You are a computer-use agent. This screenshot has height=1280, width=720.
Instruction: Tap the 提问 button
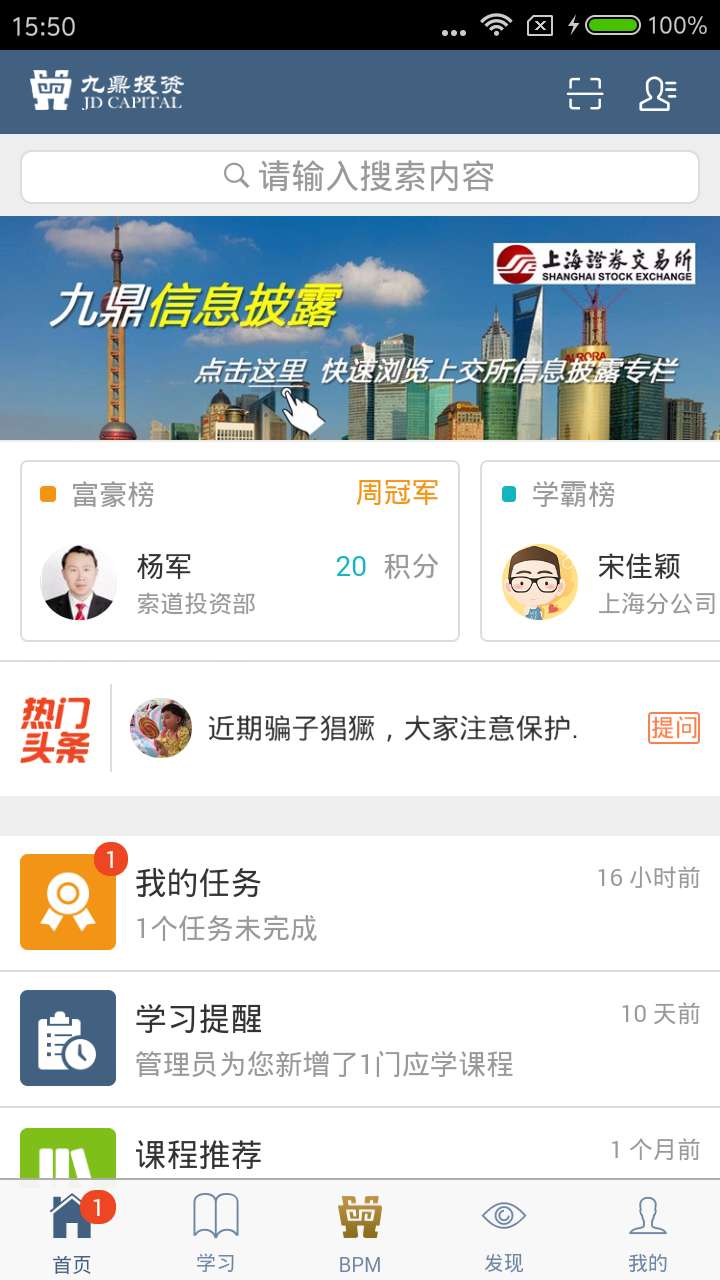tap(674, 728)
